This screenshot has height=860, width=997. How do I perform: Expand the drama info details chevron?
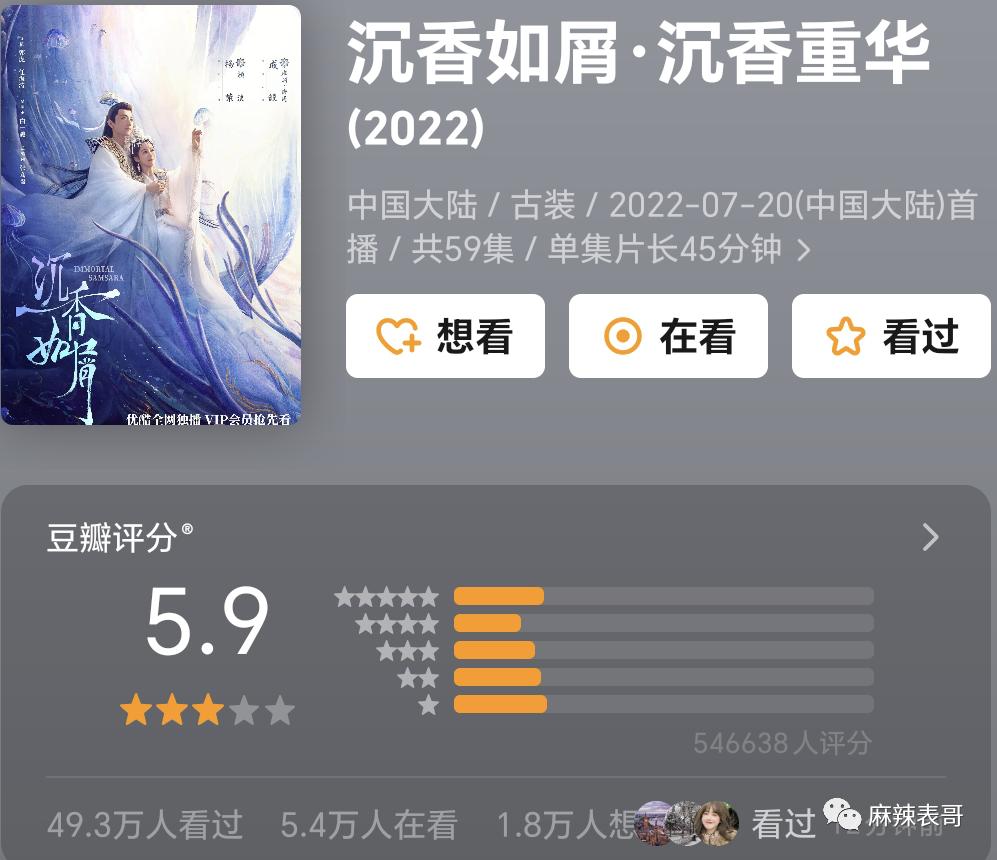803,250
